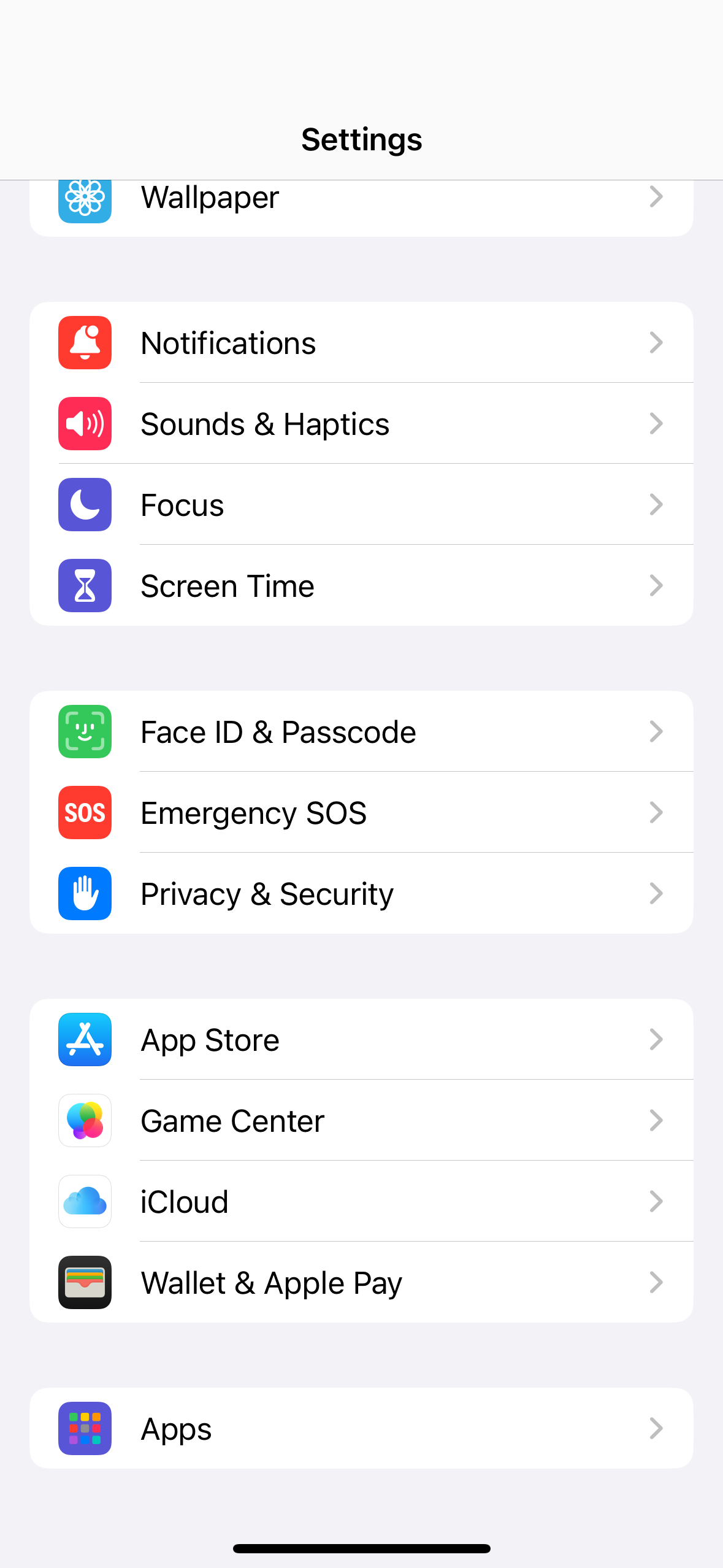Screen dimensions: 723x1568
Task: Open Face ID & Passcode
Action: click(x=361, y=731)
